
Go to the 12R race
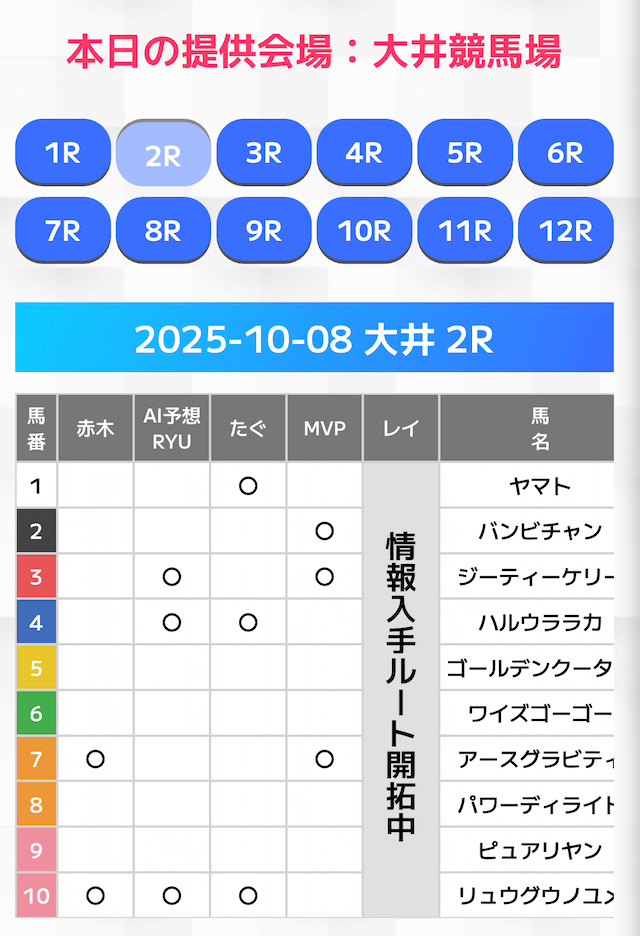pyautogui.click(x=565, y=230)
